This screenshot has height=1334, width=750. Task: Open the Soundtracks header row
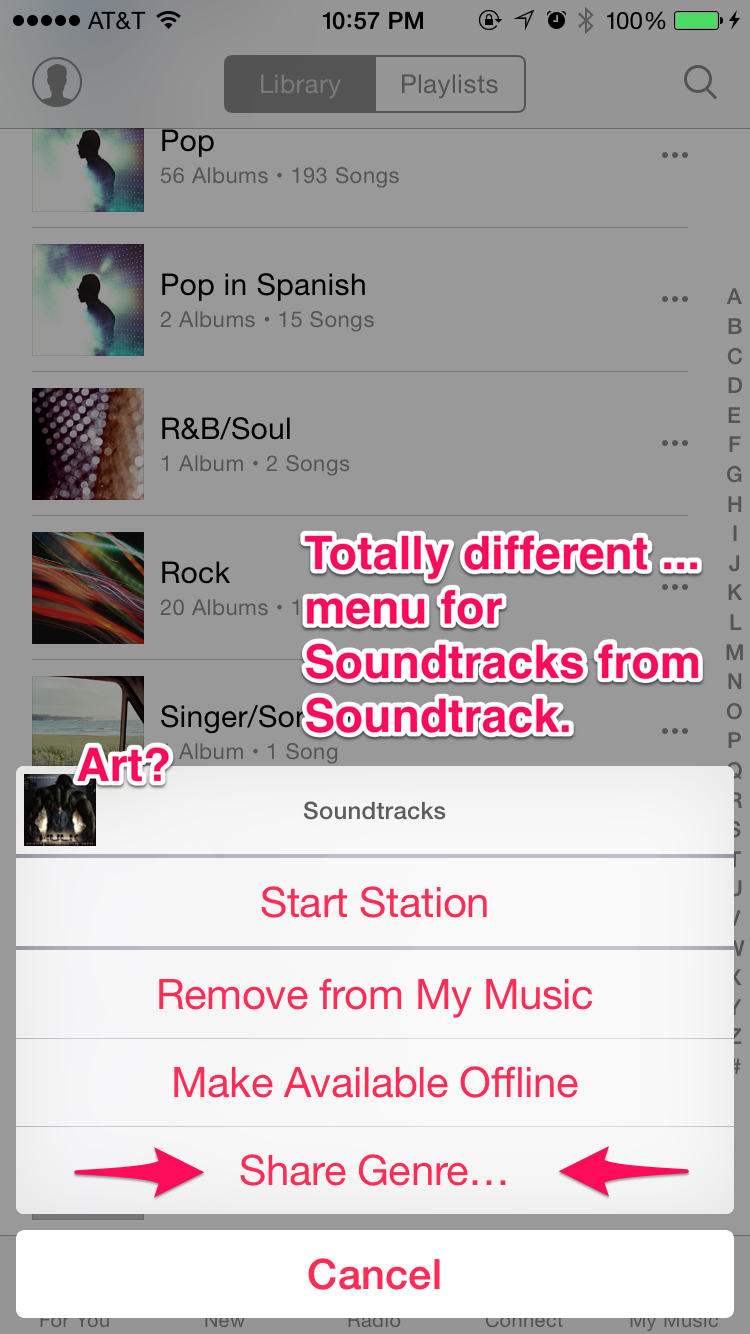coord(374,811)
